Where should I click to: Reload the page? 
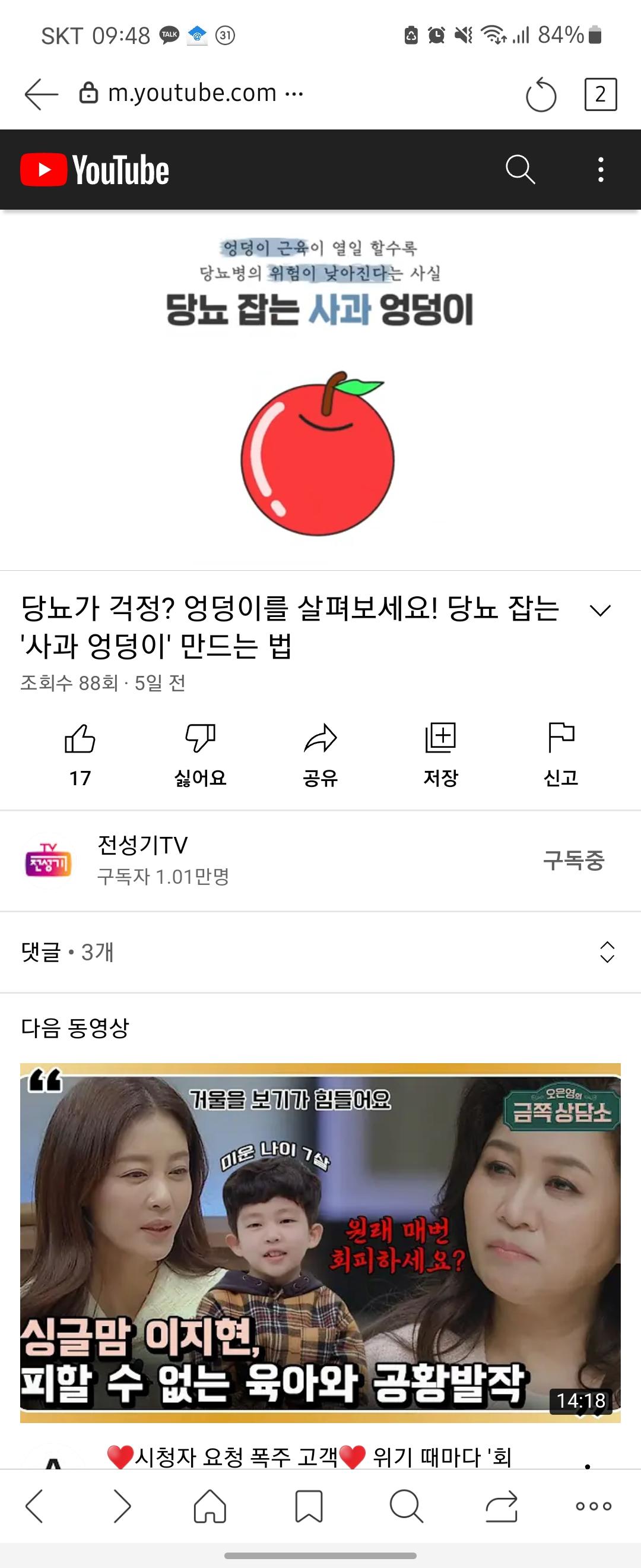tap(541, 95)
